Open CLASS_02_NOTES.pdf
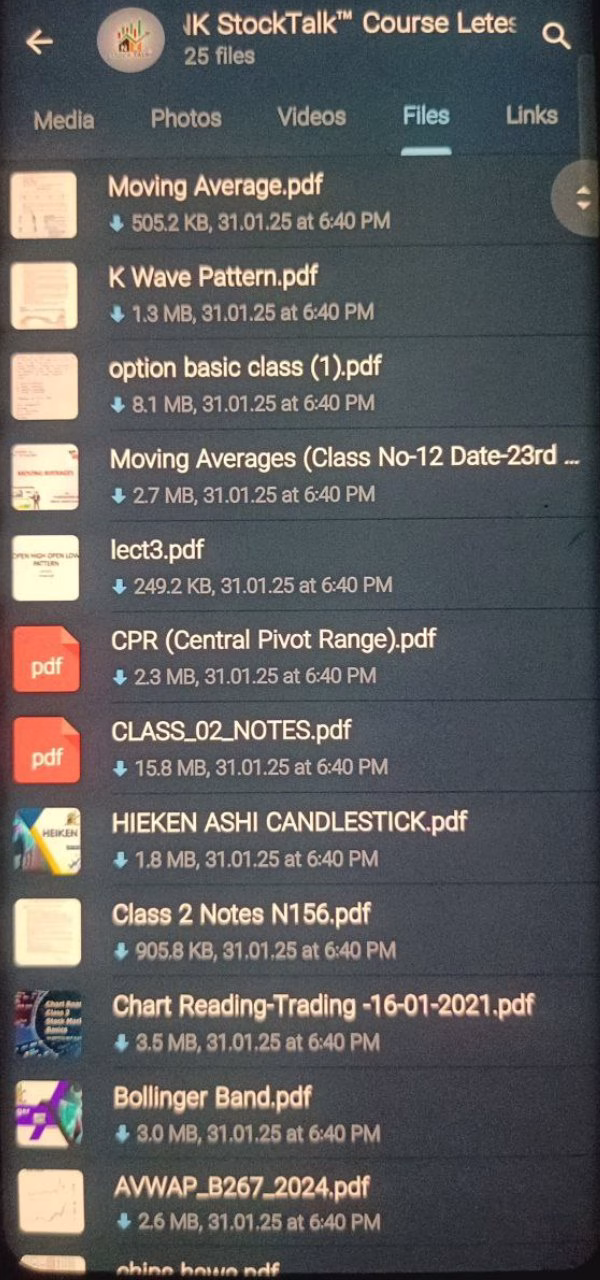Screen dimensions: 600x1280 coord(231,731)
